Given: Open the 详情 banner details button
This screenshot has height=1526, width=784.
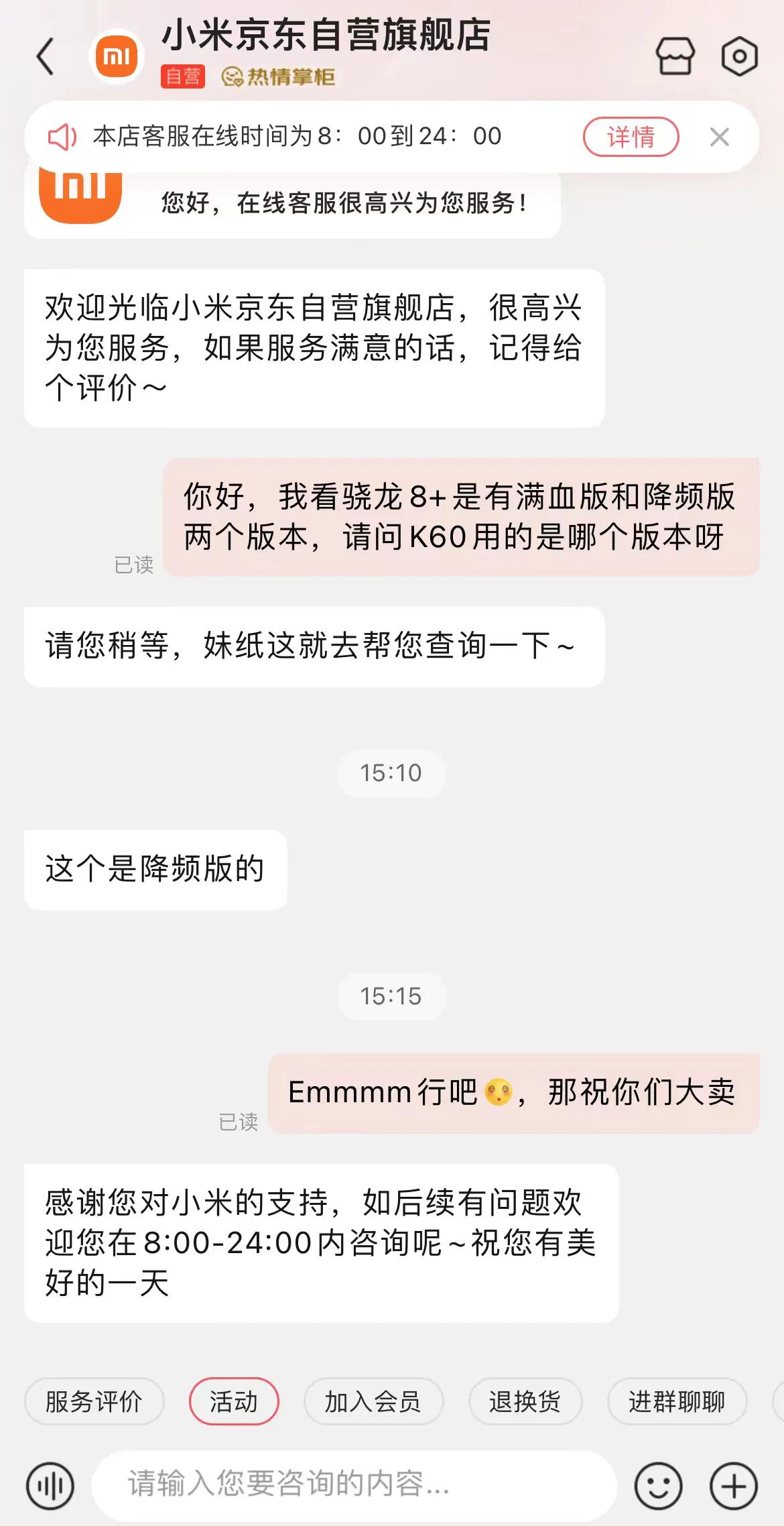Looking at the screenshot, I should [631, 137].
